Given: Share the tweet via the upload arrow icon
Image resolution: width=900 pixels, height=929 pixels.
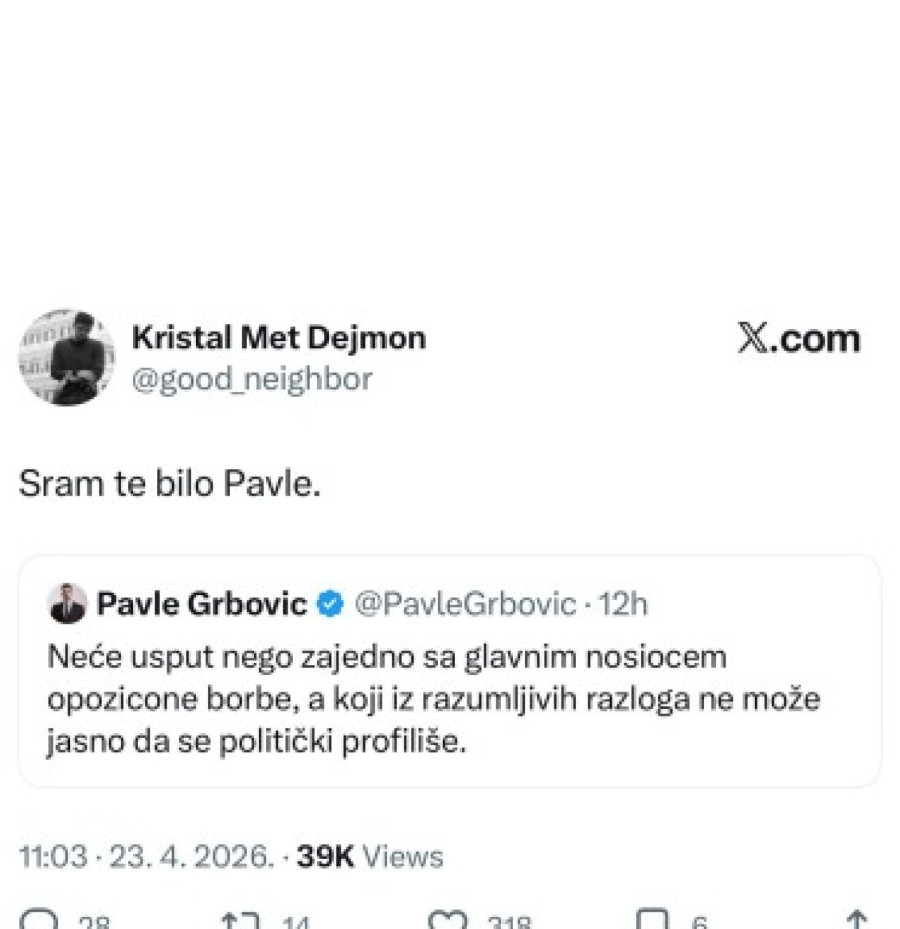Looking at the screenshot, I should click(x=855, y=920).
